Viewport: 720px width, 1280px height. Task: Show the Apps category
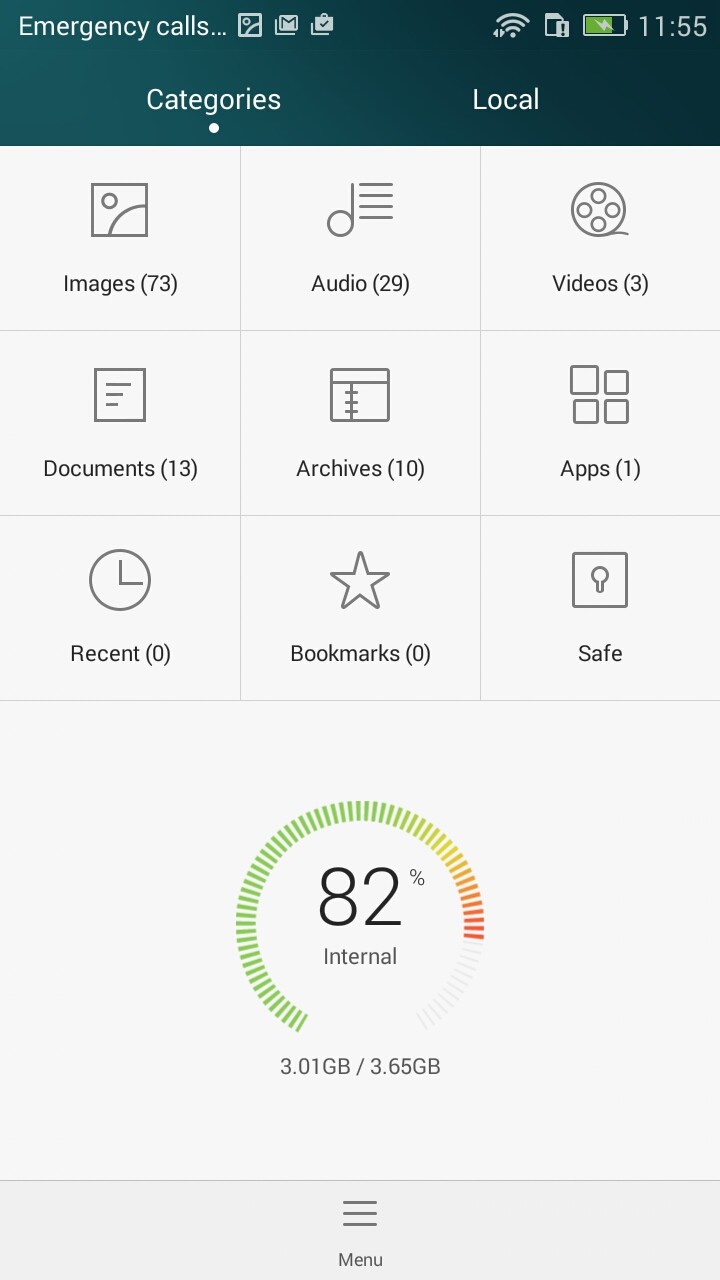pyautogui.click(x=600, y=424)
